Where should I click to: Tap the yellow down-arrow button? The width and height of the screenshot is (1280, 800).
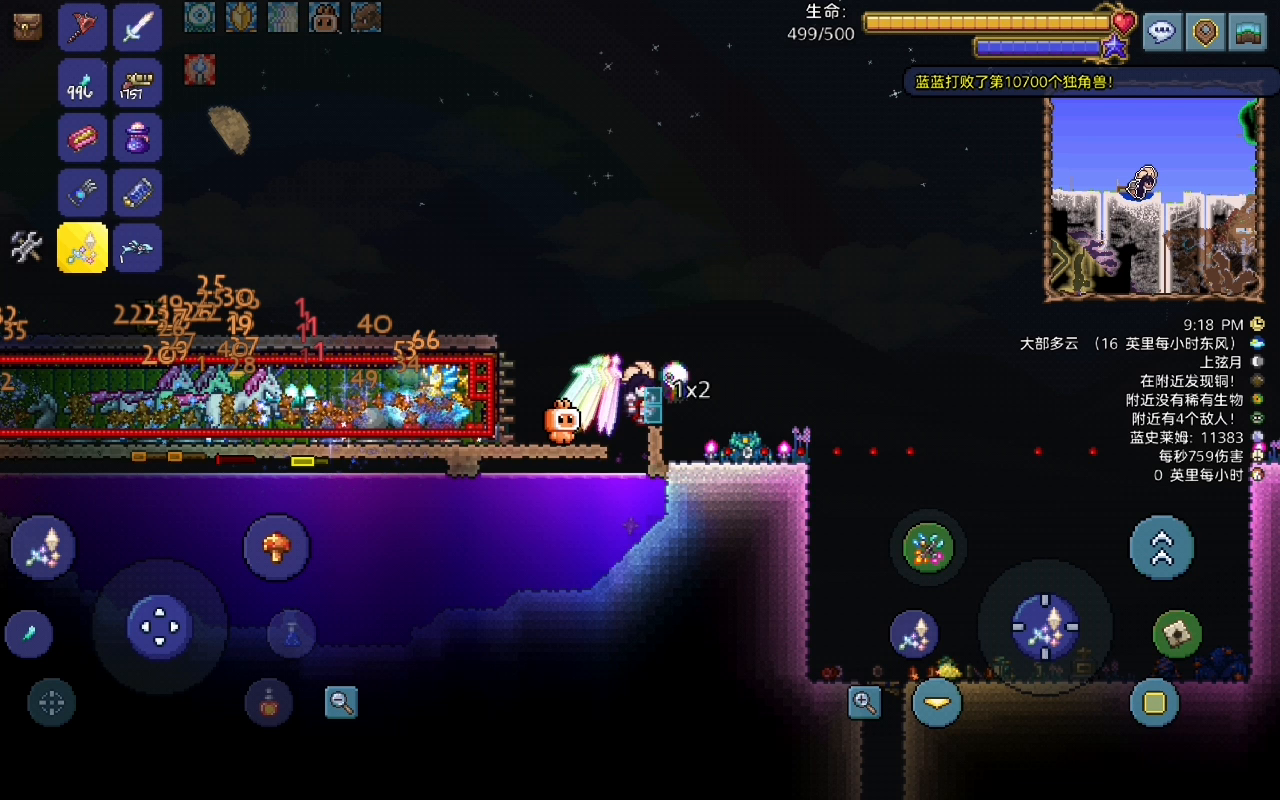coord(937,702)
